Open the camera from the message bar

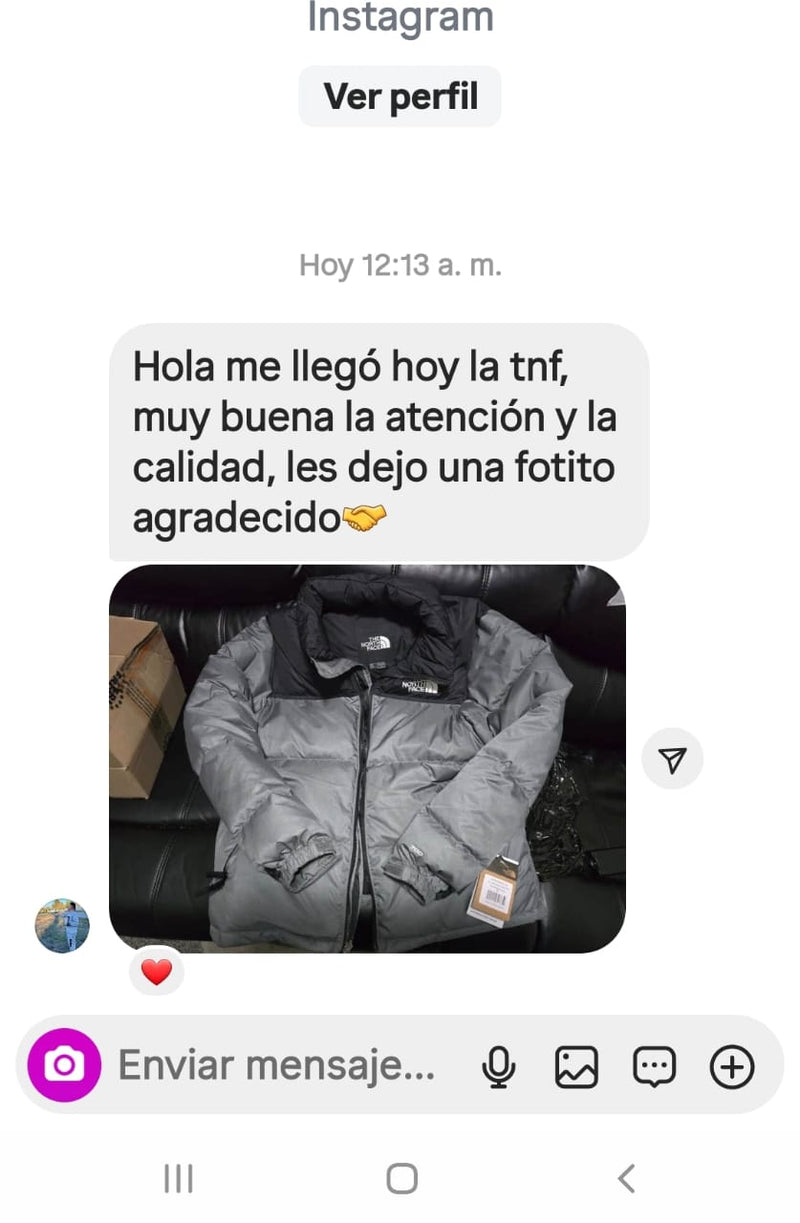64,1065
